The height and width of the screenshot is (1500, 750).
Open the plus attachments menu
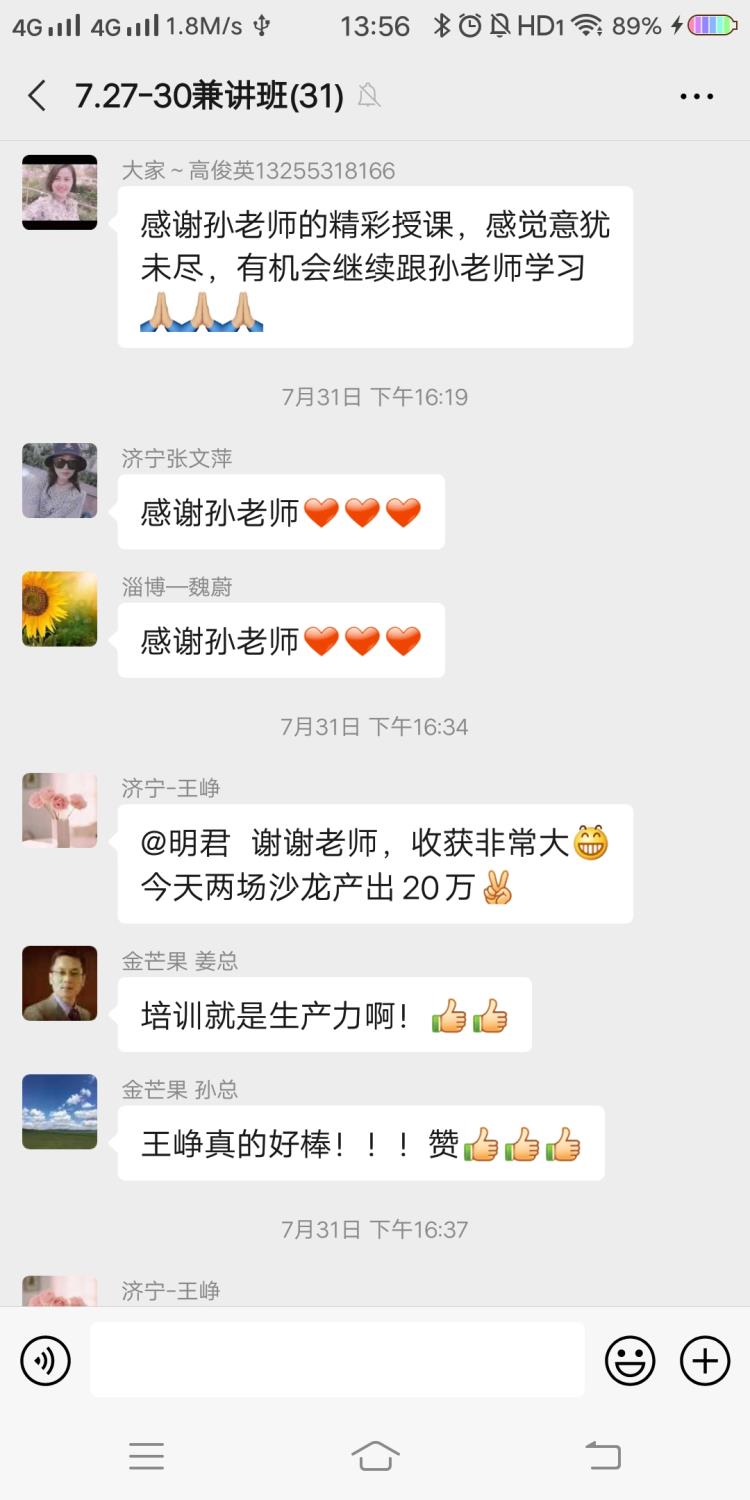(x=705, y=1360)
